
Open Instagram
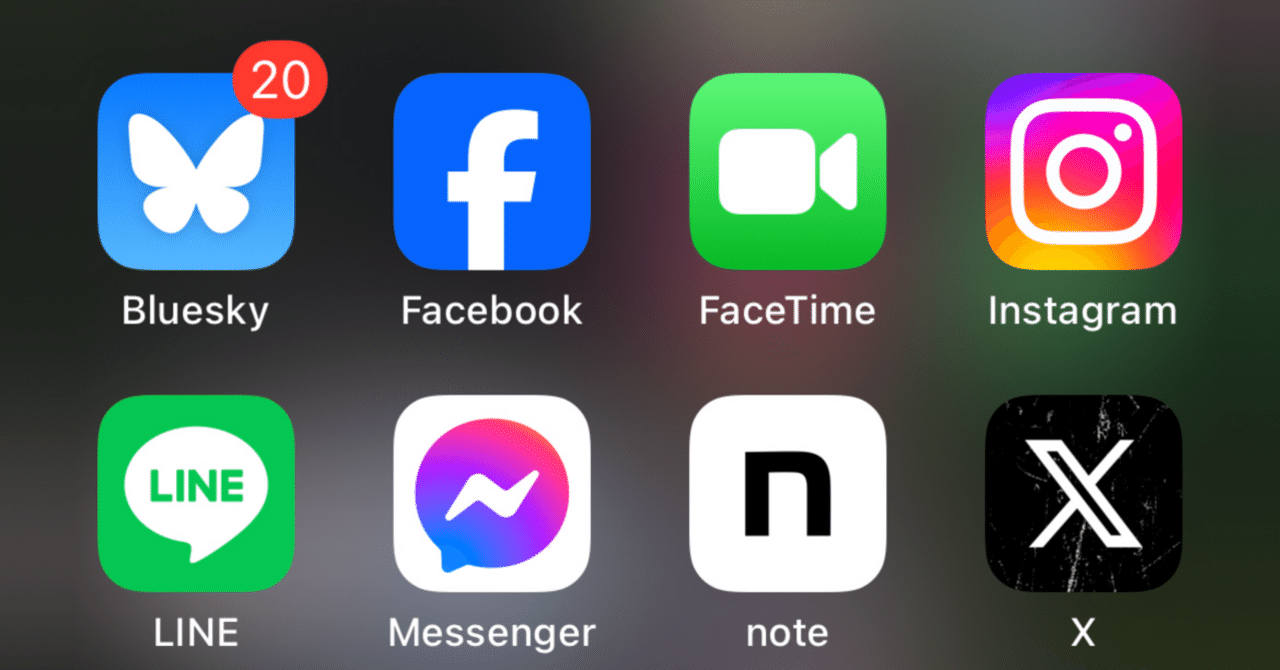[1083, 172]
